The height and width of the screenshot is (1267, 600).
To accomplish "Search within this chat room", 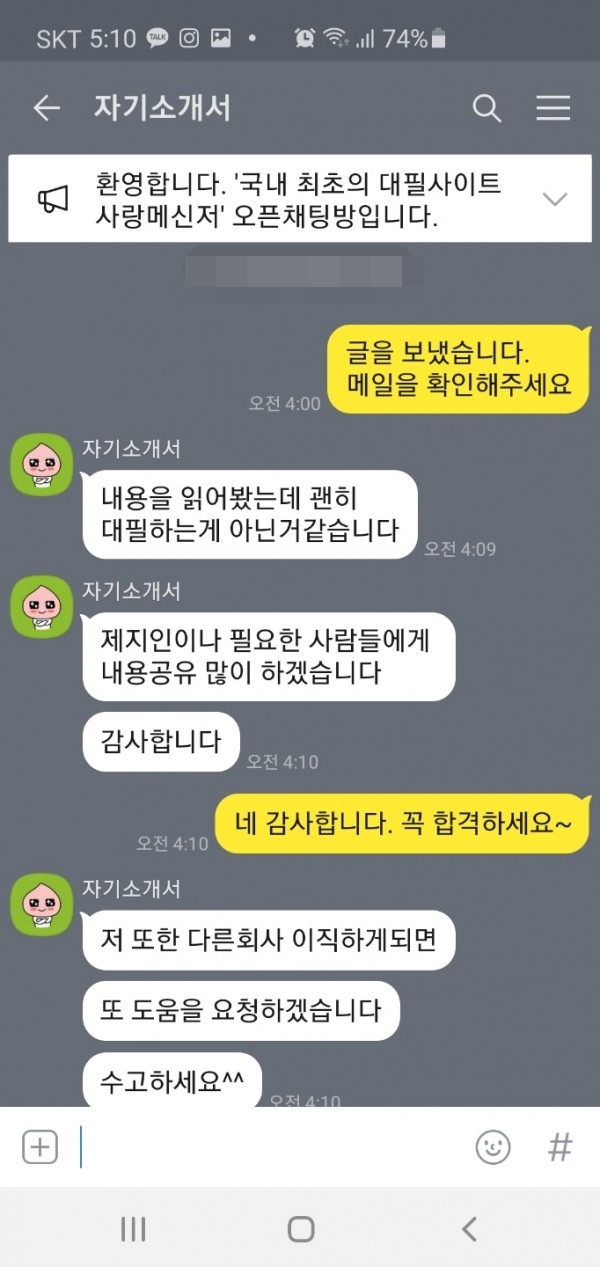I will click(x=486, y=108).
